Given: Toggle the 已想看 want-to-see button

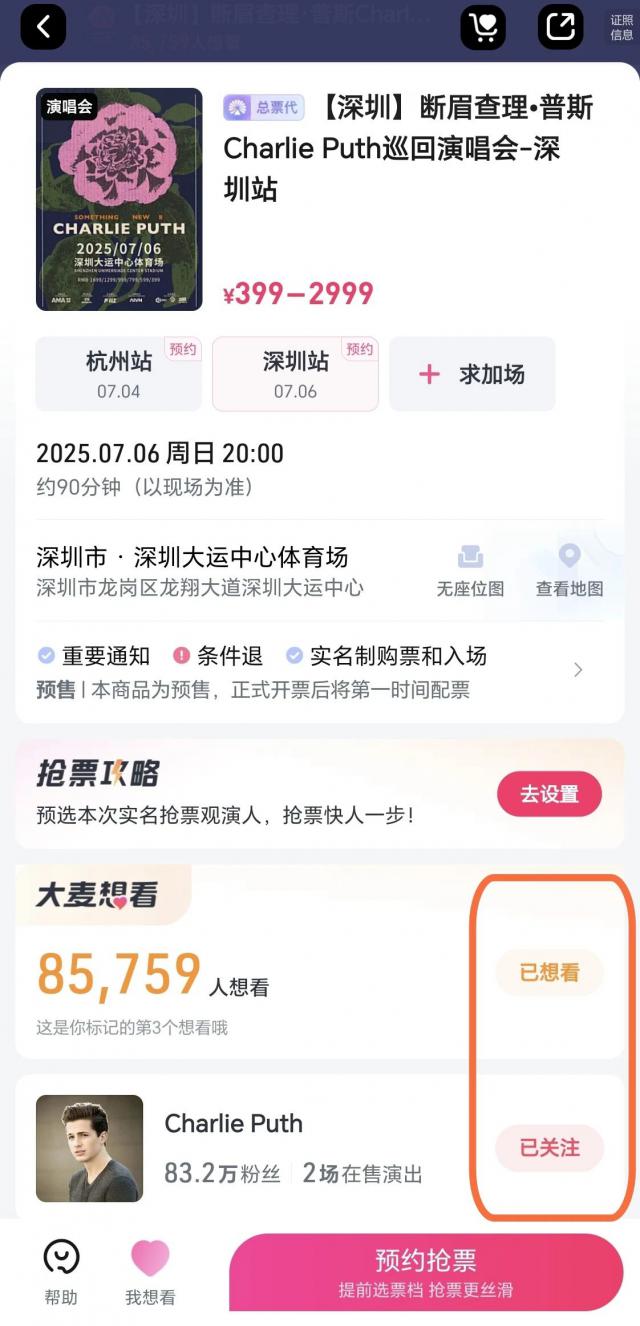Looking at the screenshot, I should pos(549,972).
